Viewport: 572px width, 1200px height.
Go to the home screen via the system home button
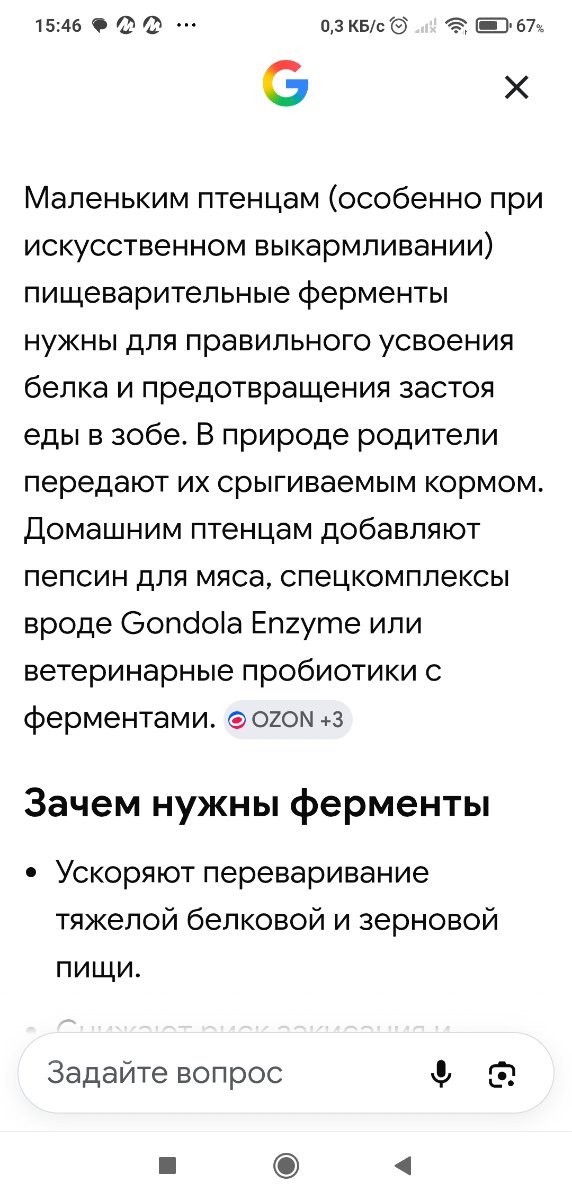286,1164
